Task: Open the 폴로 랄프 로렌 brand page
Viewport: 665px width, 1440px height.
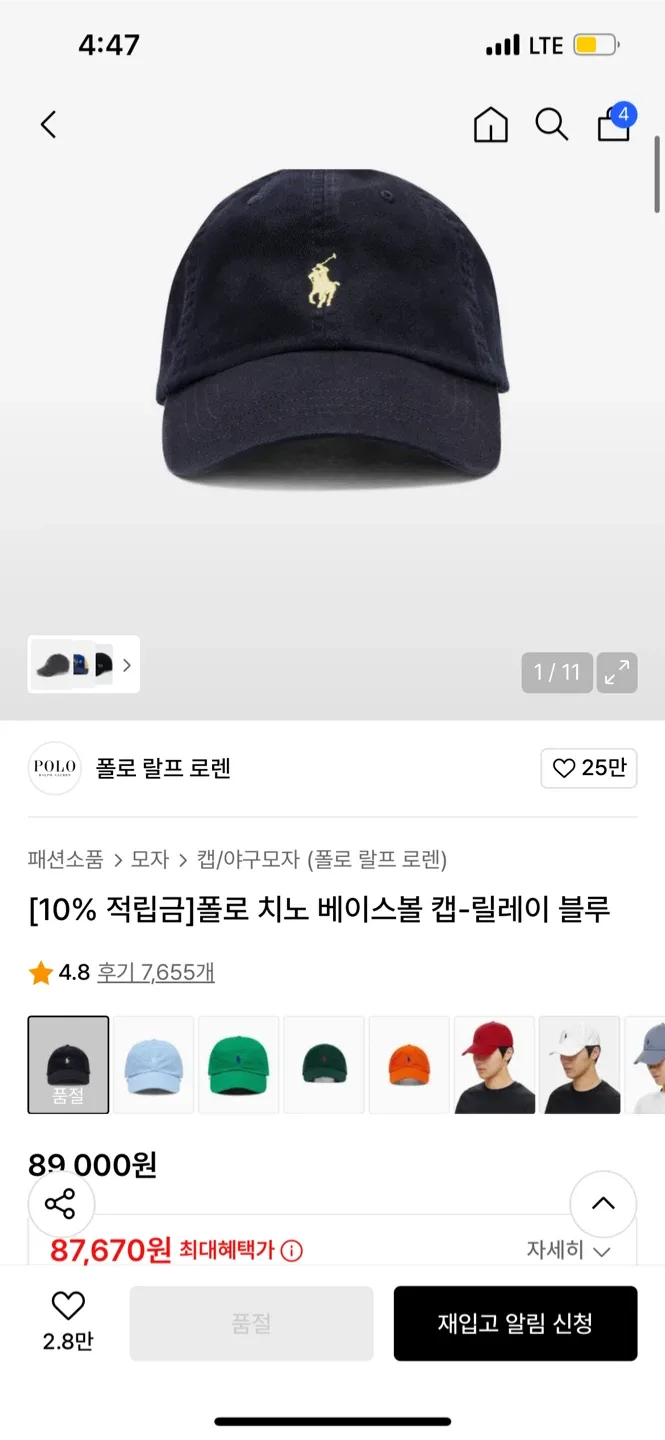Action: click(x=163, y=768)
